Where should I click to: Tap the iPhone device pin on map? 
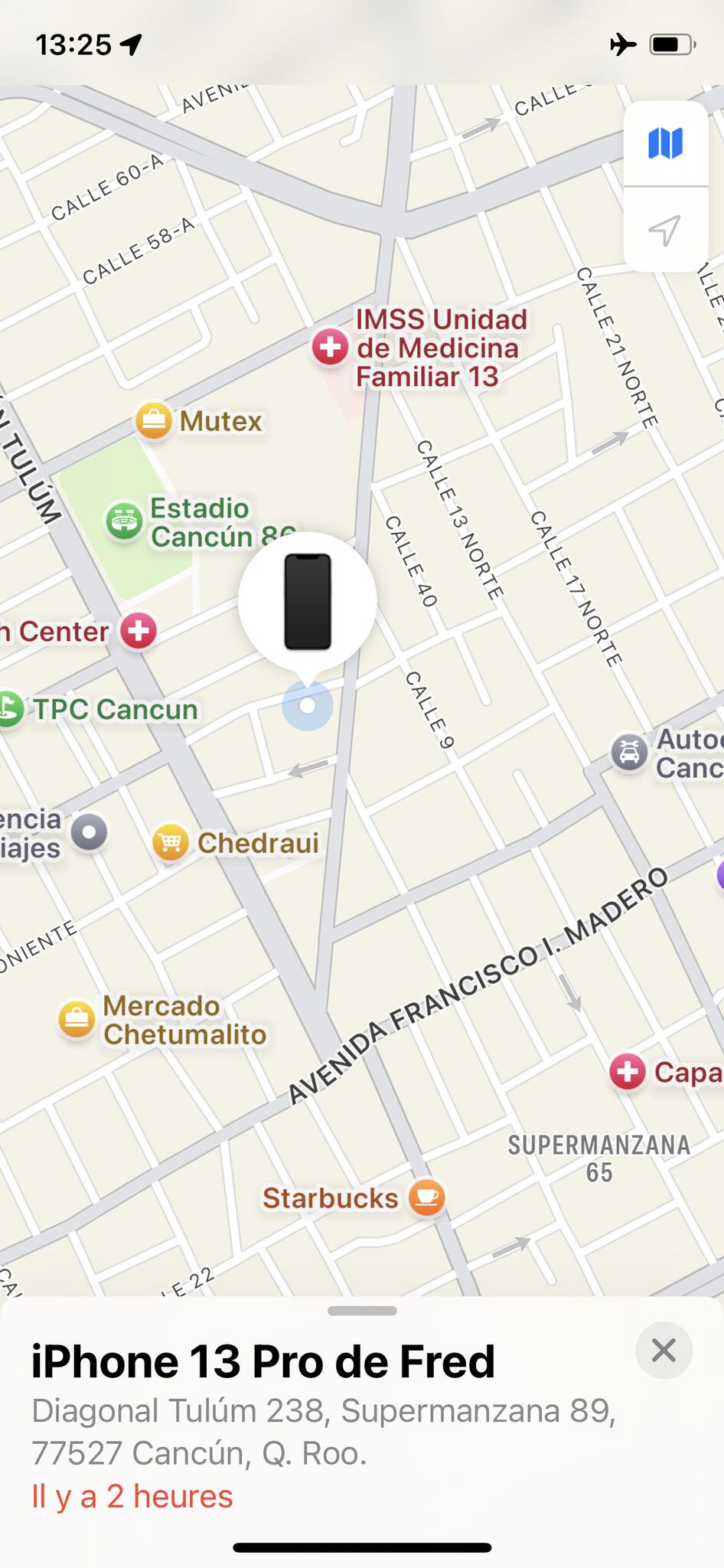pyautogui.click(x=308, y=601)
